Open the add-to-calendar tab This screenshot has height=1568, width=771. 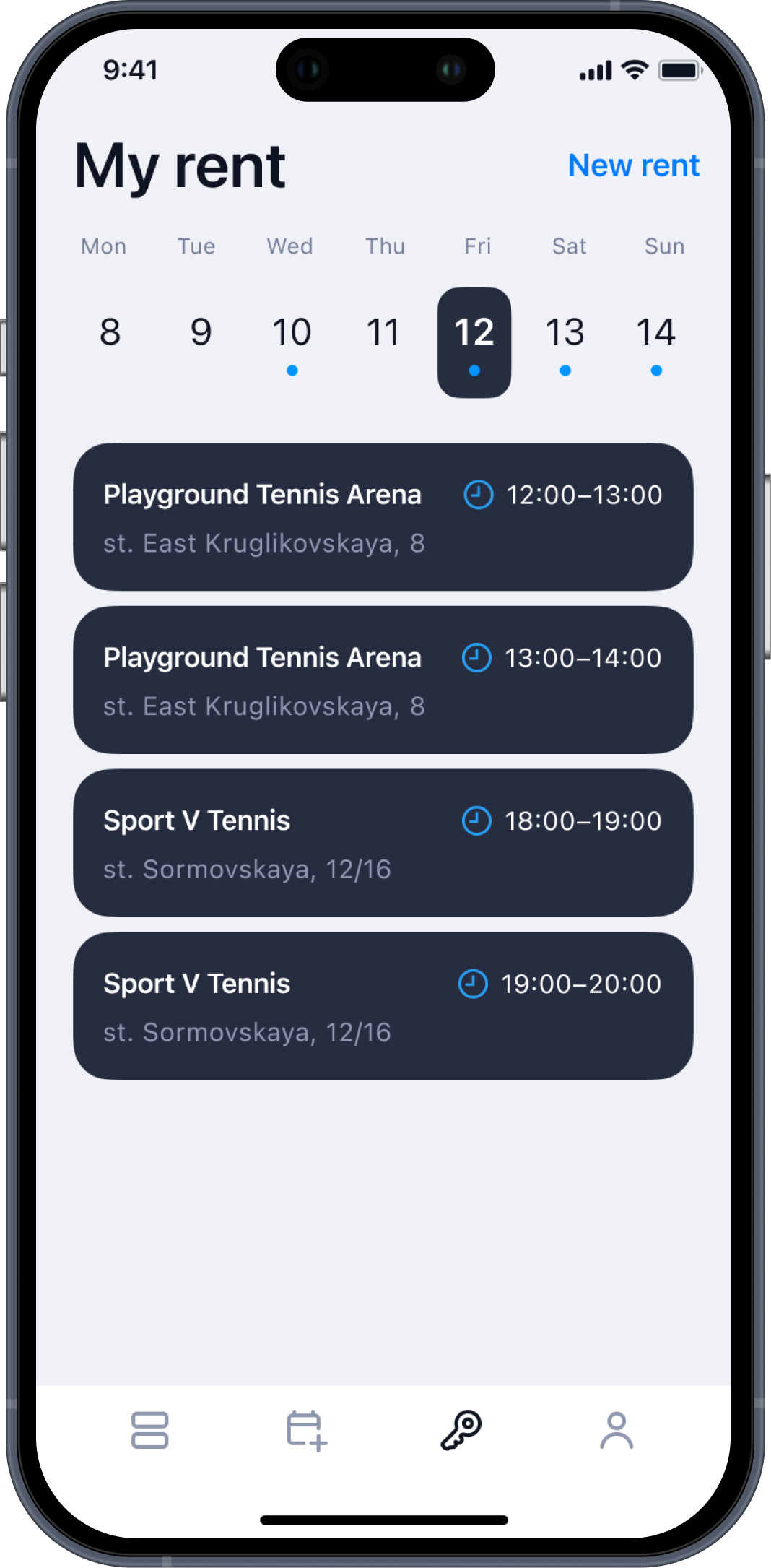tap(306, 1430)
